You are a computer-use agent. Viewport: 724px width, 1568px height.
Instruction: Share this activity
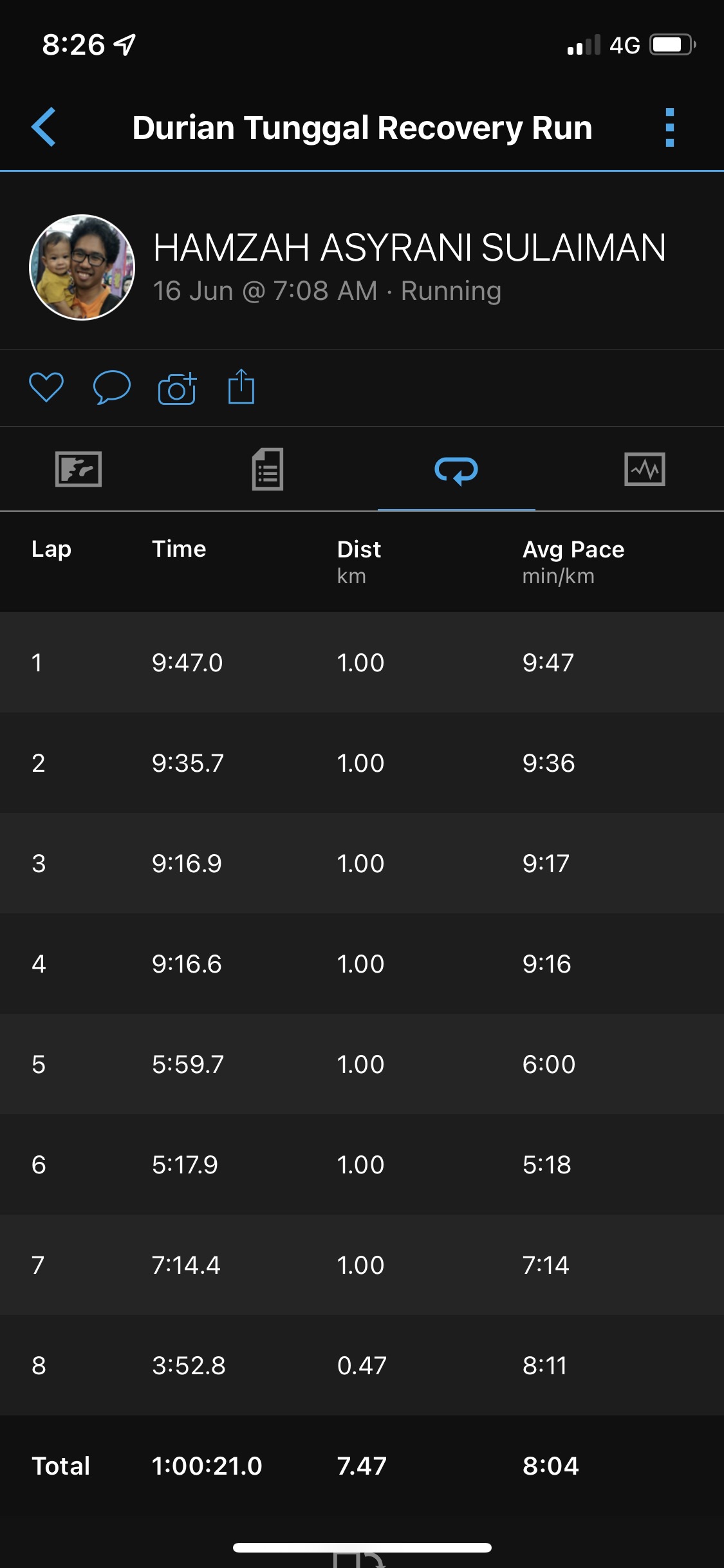tap(241, 387)
